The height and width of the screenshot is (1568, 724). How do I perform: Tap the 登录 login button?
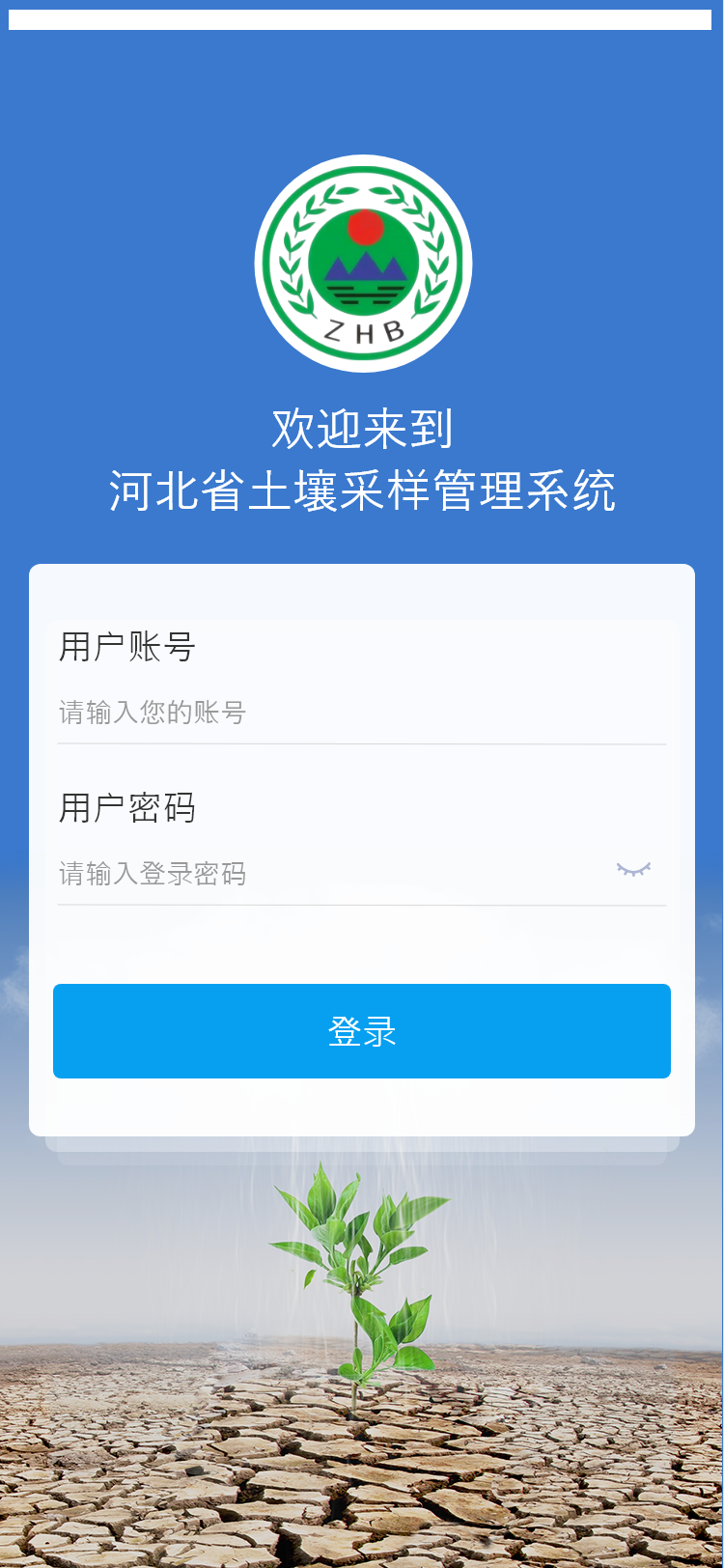362,1031
